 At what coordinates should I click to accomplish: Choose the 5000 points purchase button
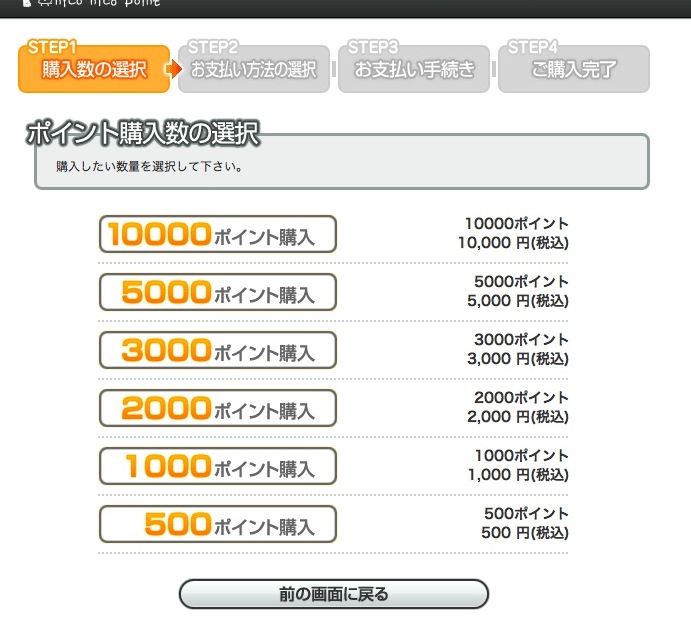(218, 292)
